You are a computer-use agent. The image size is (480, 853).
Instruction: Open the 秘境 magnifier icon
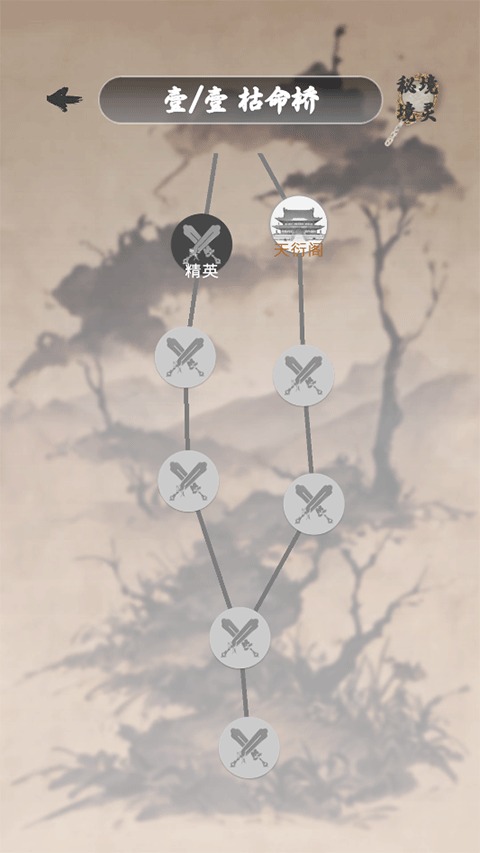(x=415, y=106)
